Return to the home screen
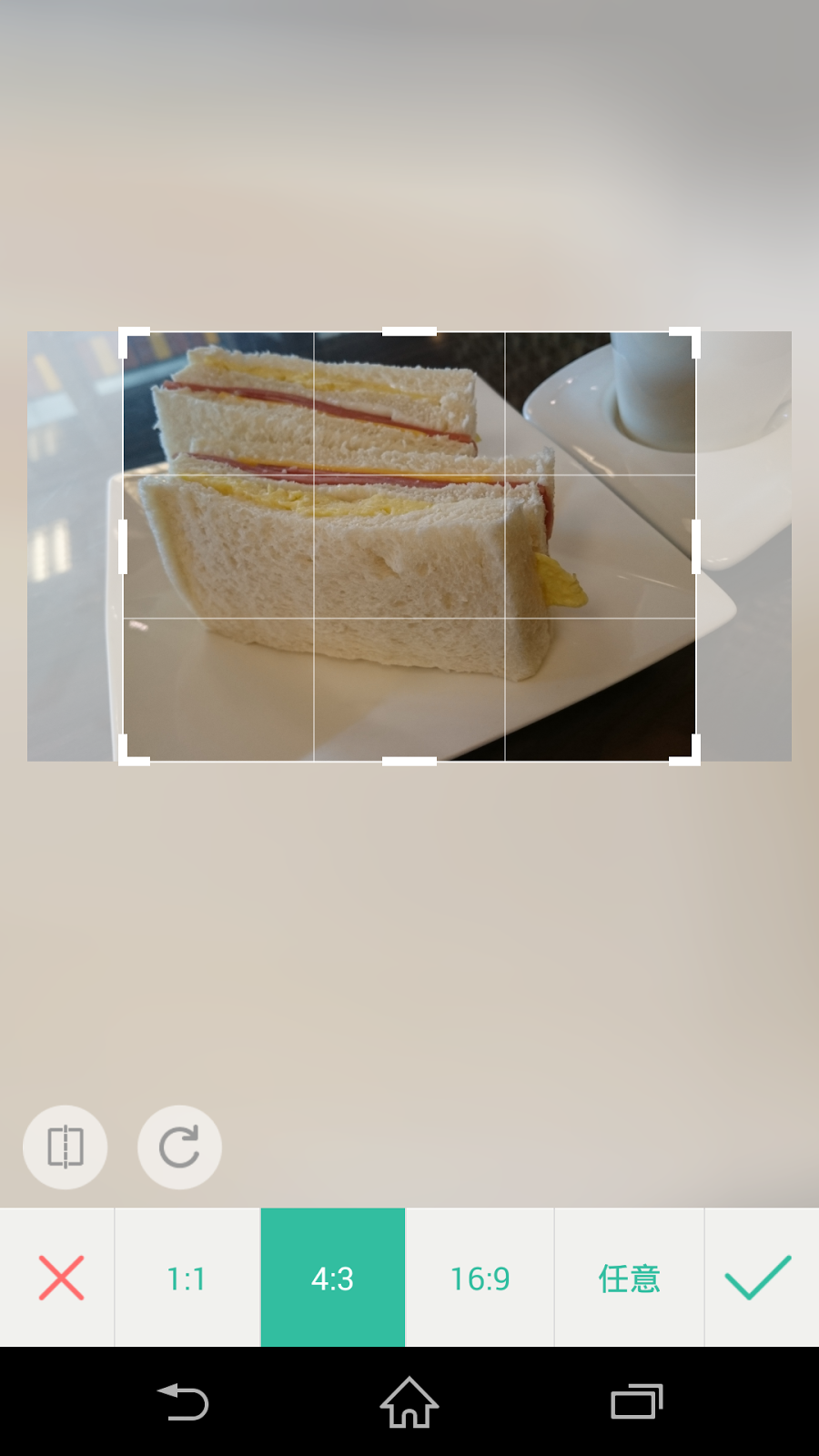819x1456 pixels. (x=409, y=1402)
